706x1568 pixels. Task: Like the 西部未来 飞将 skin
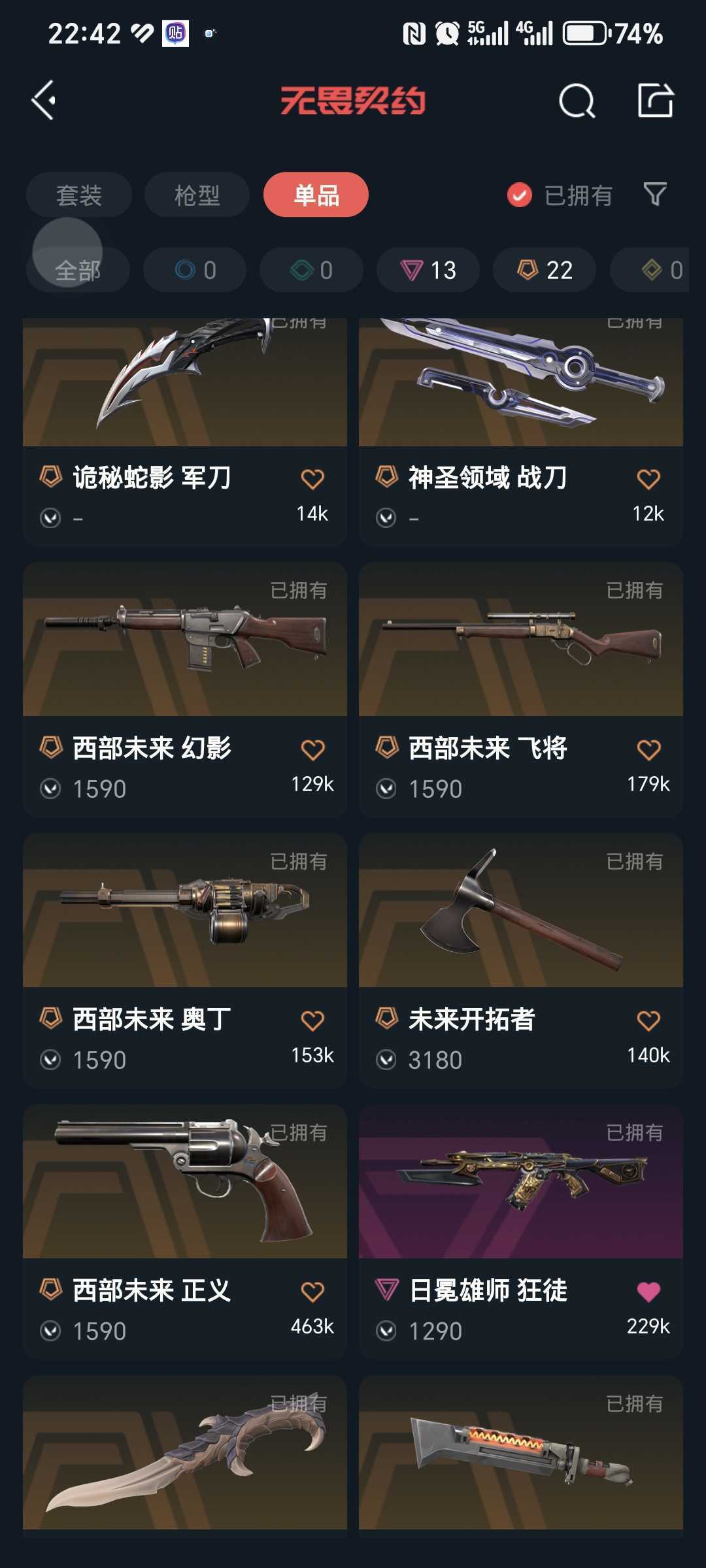(648, 750)
